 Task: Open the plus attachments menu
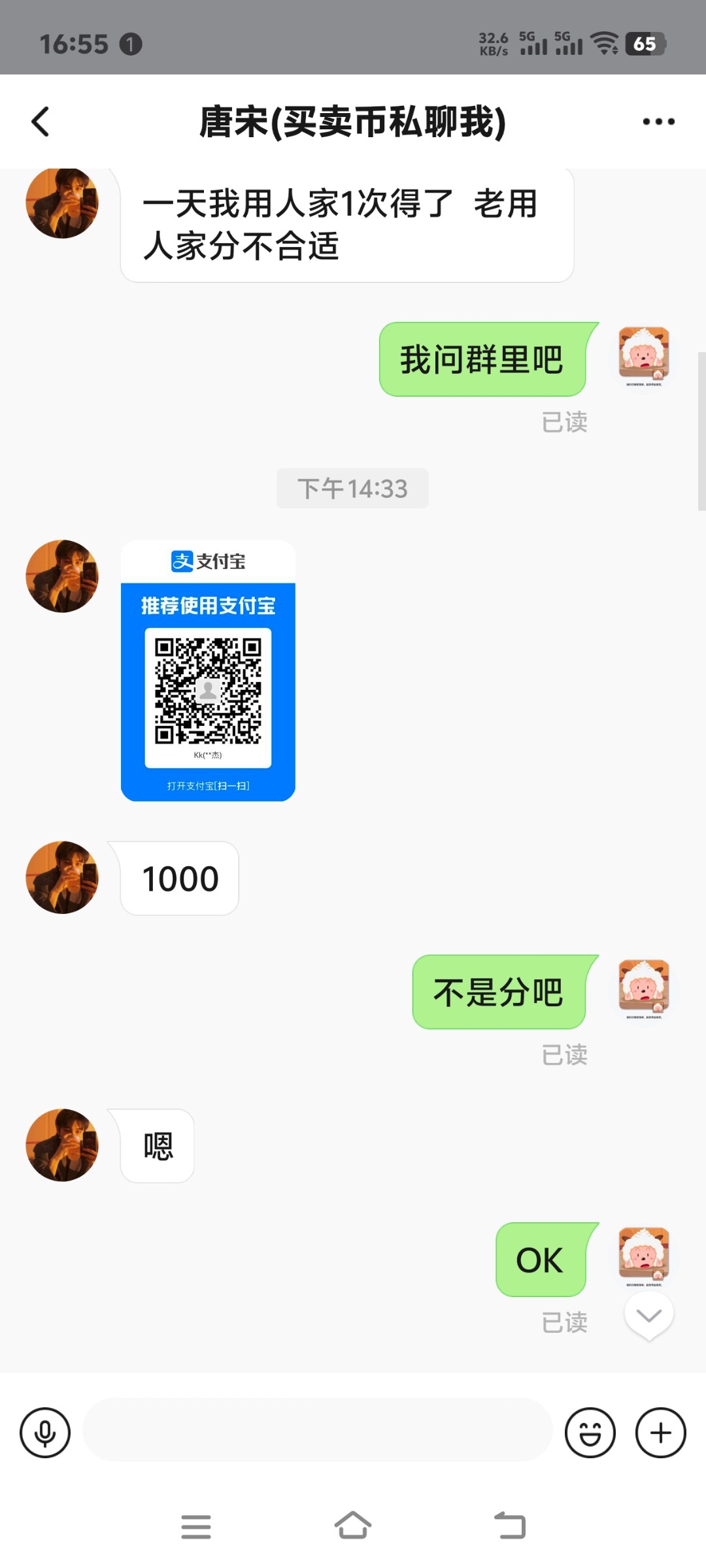point(660,1433)
